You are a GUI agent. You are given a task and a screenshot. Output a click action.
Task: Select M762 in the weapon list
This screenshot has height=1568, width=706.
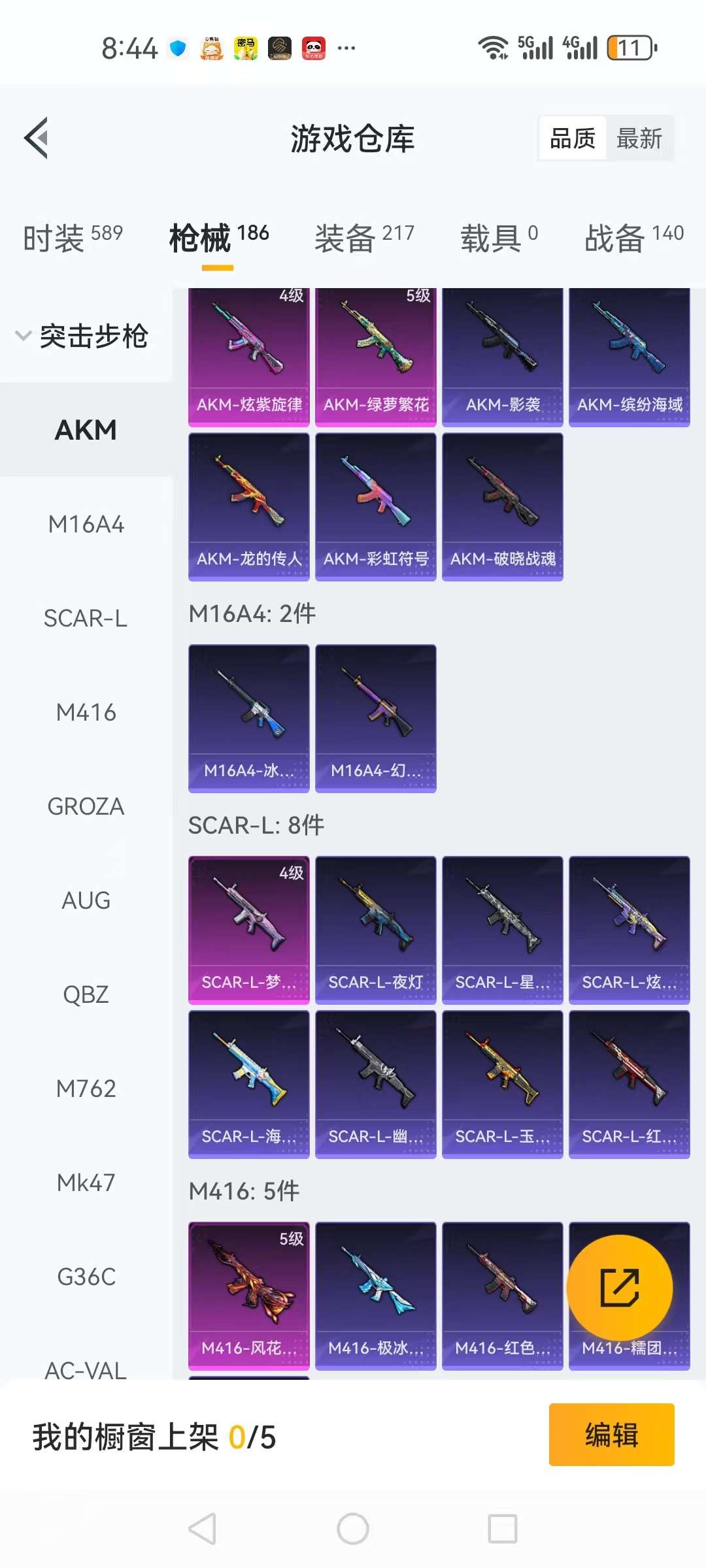(86, 1088)
